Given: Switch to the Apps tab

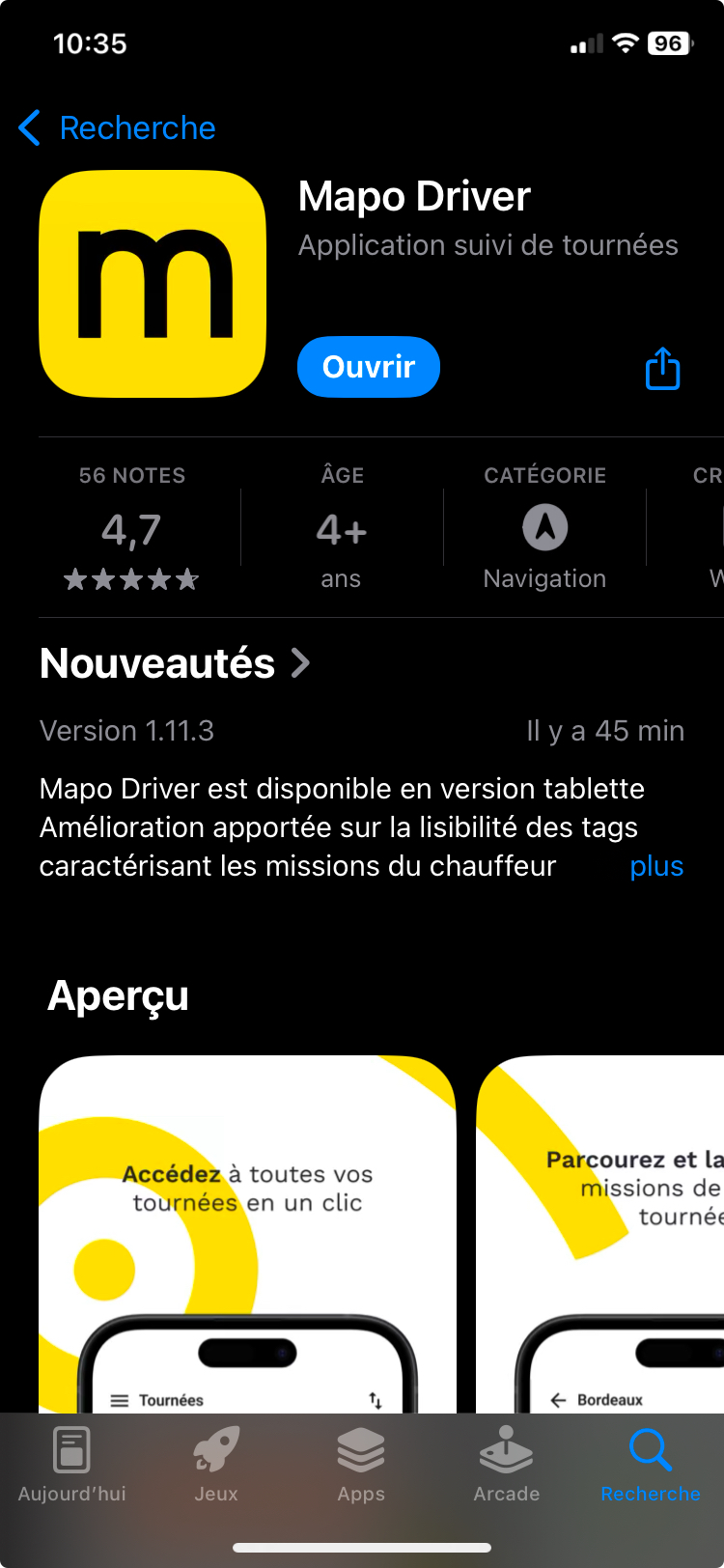Looking at the screenshot, I should pyautogui.click(x=361, y=1464).
